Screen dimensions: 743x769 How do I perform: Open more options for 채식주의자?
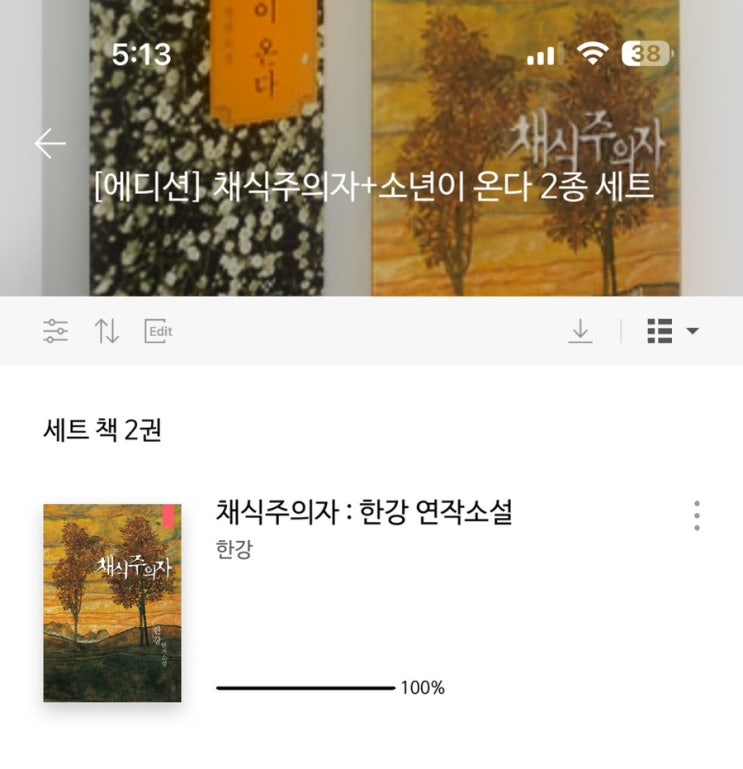coord(696,516)
